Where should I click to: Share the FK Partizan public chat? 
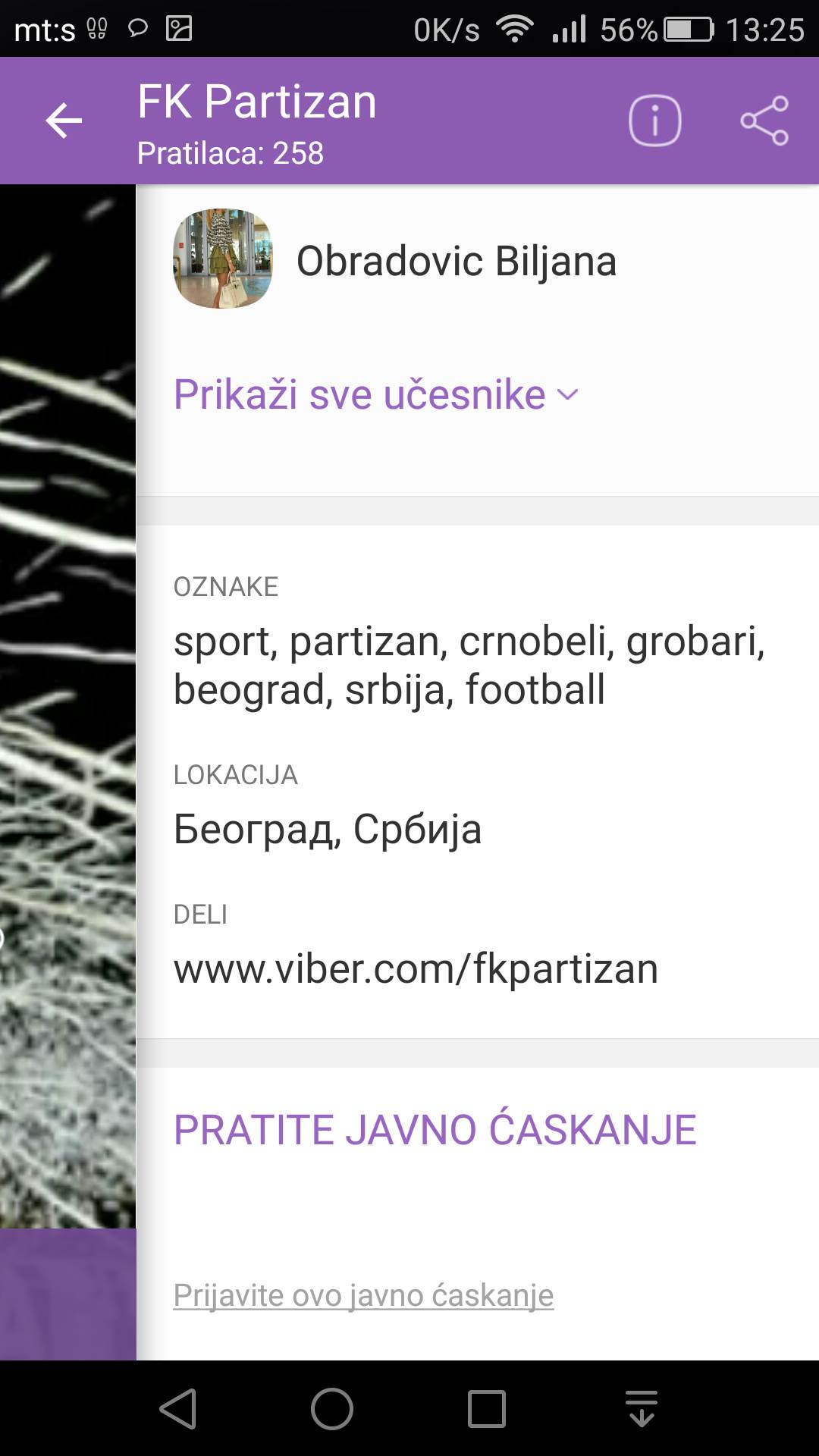coord(764,121)
